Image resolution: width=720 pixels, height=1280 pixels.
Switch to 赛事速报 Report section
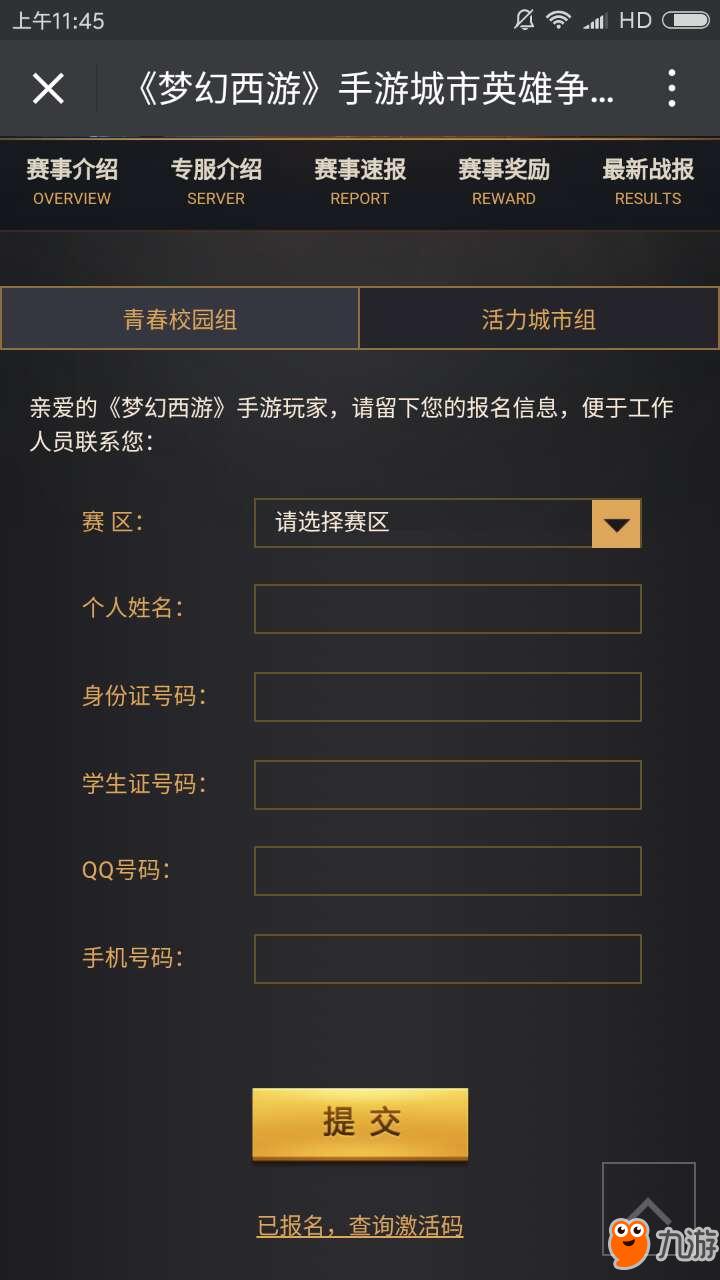coord(360,181)
